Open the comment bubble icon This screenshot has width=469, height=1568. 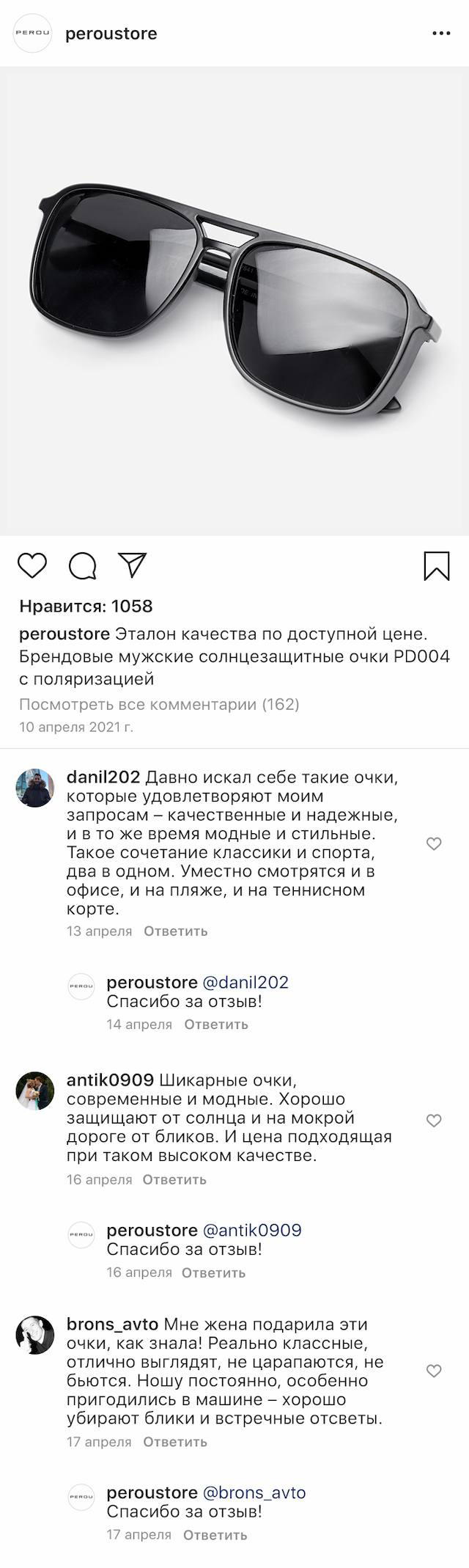(x=83, y=565)
